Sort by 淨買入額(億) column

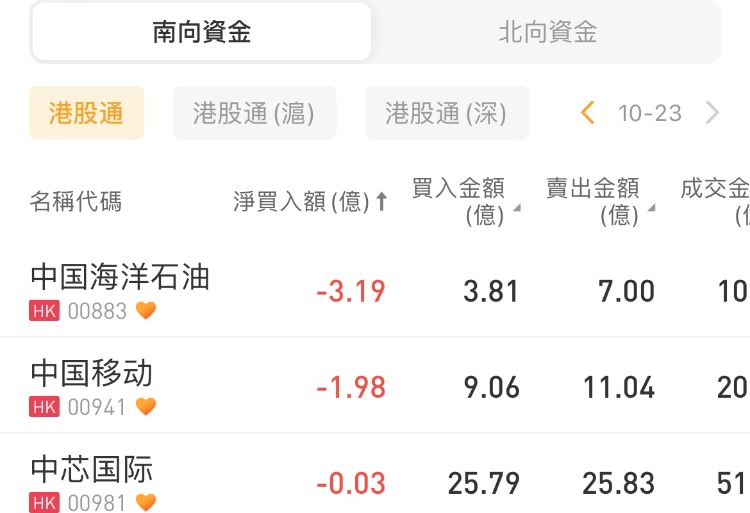[x=310, y=202]
